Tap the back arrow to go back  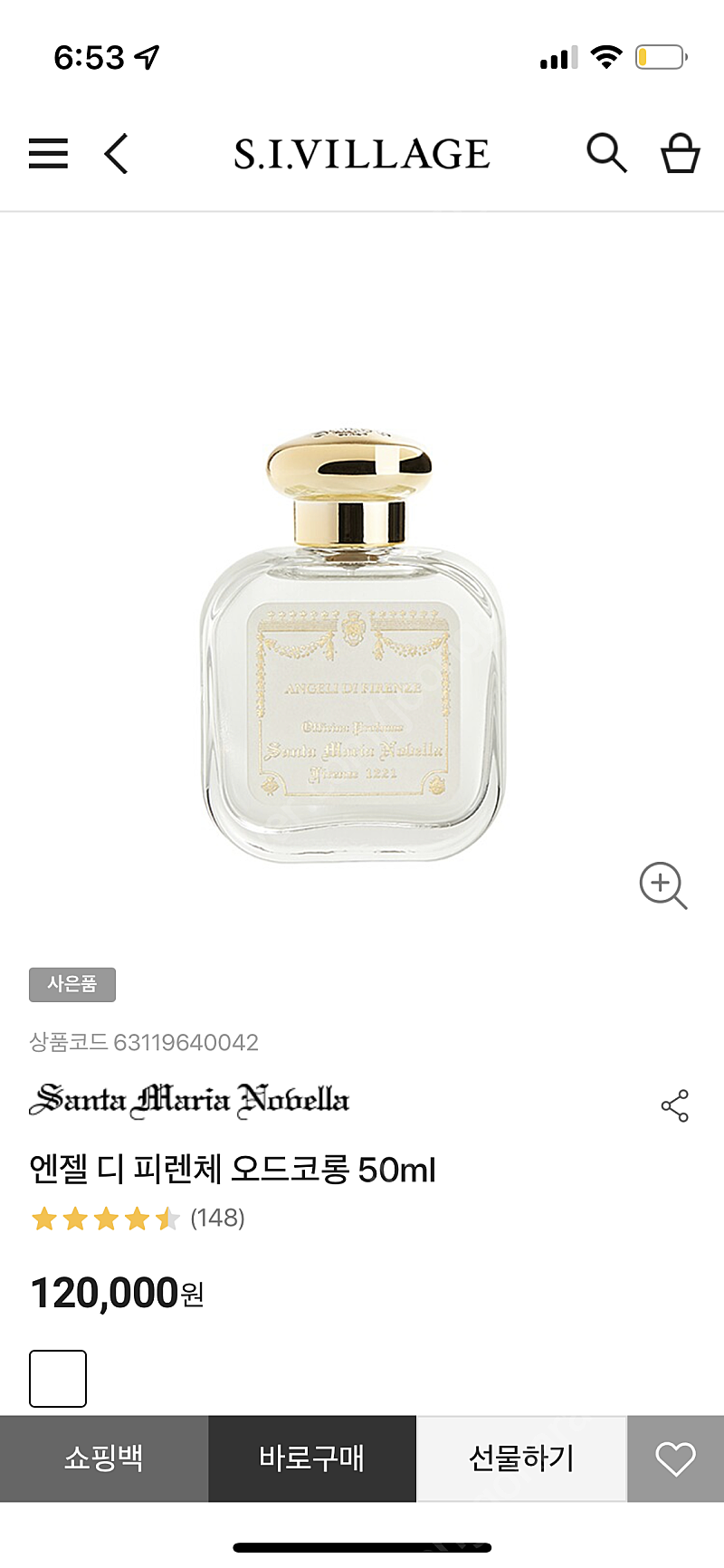(116, 153)
